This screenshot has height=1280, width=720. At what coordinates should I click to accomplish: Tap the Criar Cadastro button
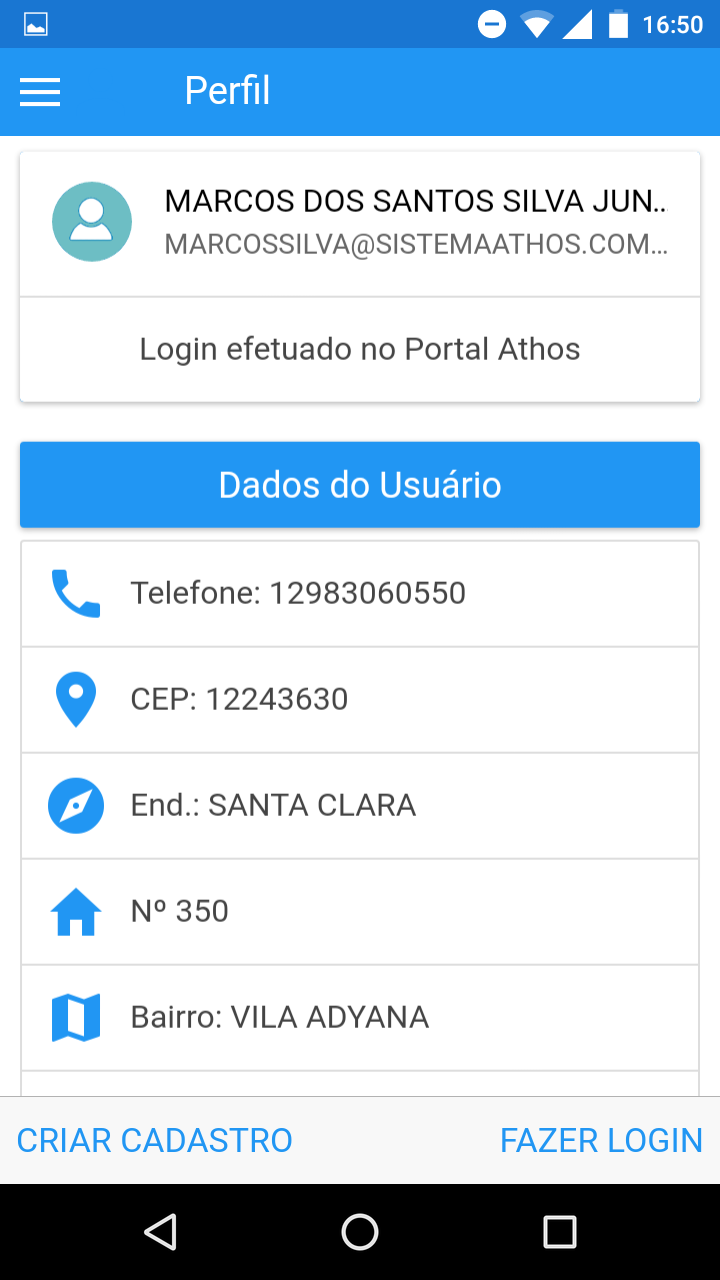155,1140
